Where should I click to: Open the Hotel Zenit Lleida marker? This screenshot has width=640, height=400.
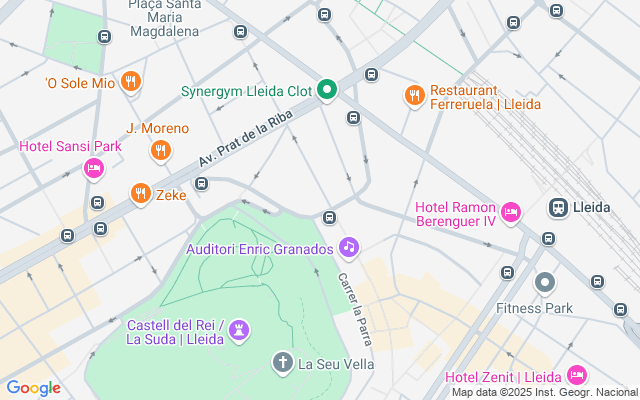576,376
